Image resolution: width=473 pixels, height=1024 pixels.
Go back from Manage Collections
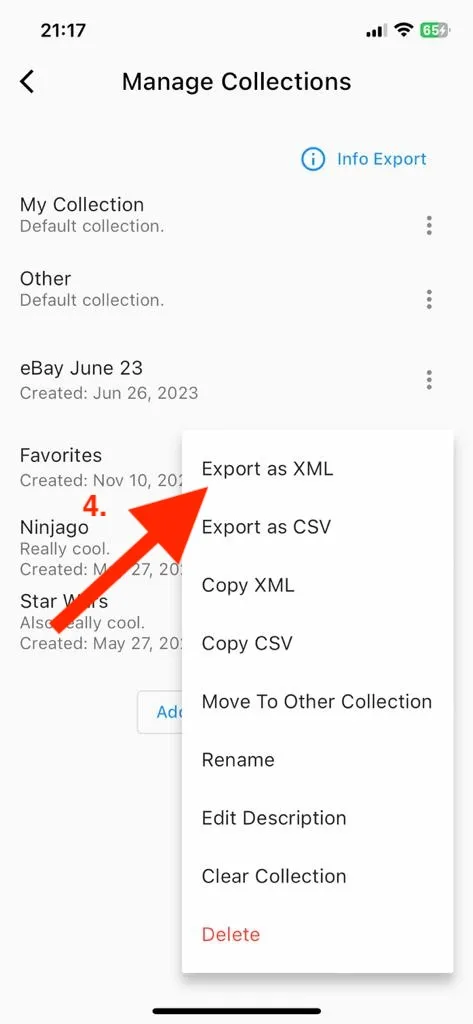click(x=27, y=82)
